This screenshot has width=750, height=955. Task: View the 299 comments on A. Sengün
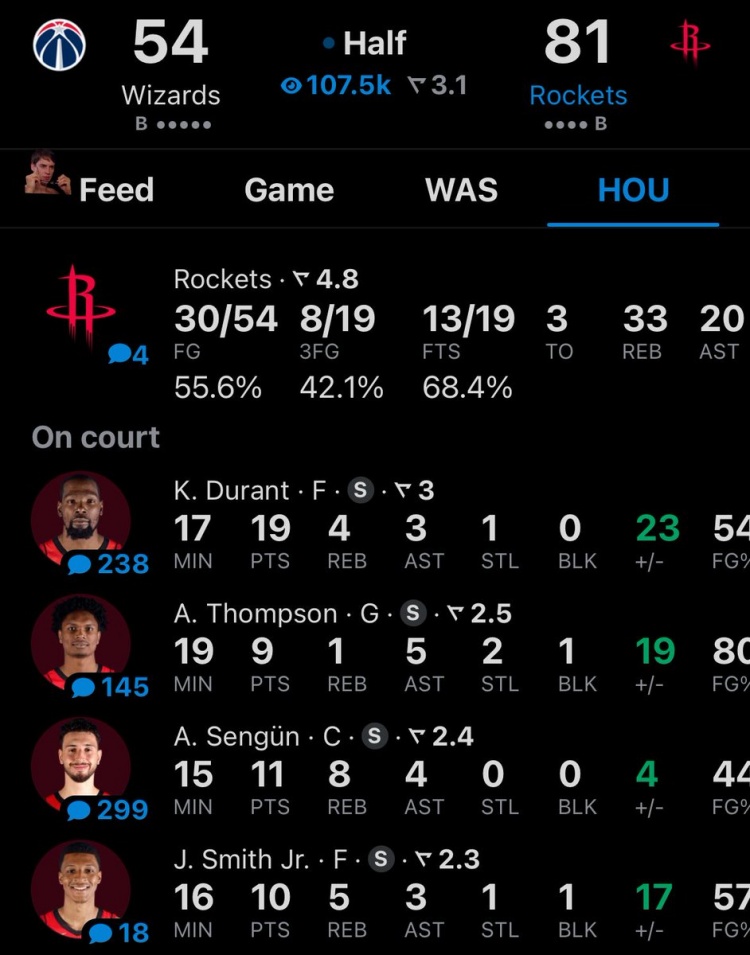coord(108,809)
